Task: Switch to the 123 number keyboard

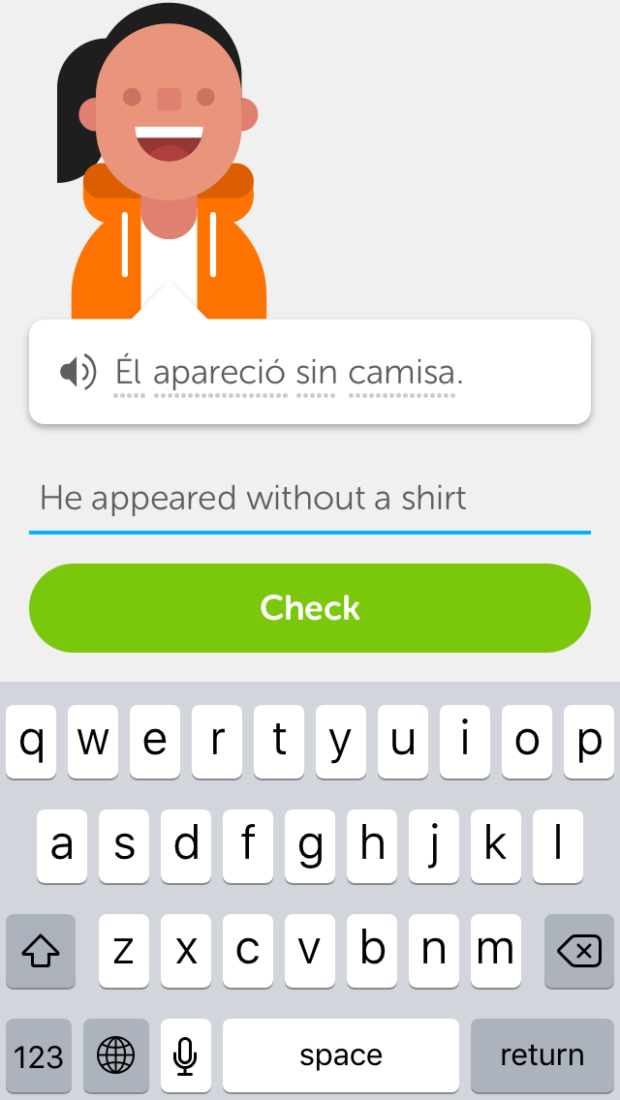Action: (x=39, y=1055)
